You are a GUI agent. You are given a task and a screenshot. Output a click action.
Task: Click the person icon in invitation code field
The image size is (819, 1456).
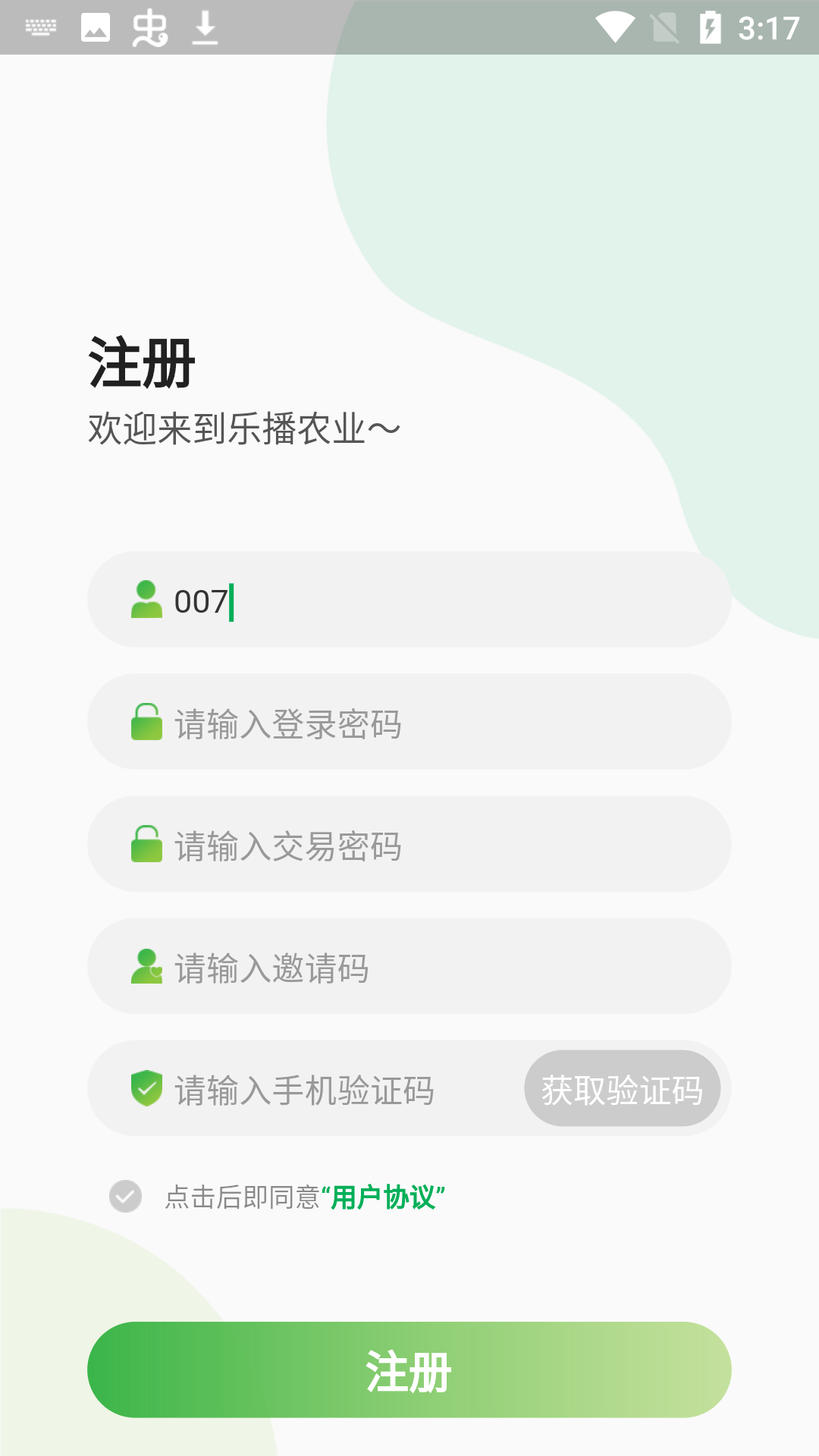click(147, 966)
